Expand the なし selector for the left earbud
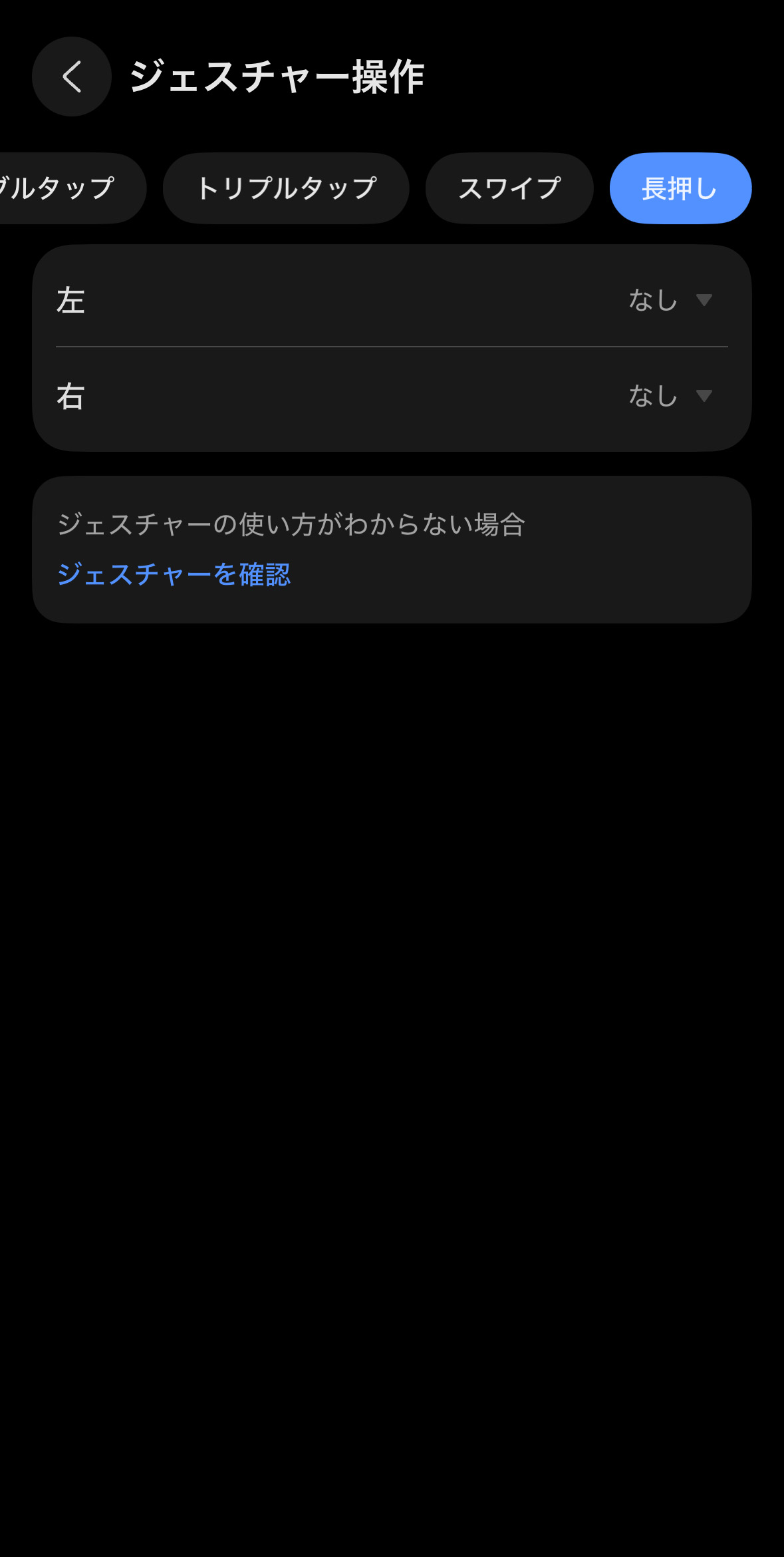The height and width of the screenshot is (1557, 784). (672, 299)
